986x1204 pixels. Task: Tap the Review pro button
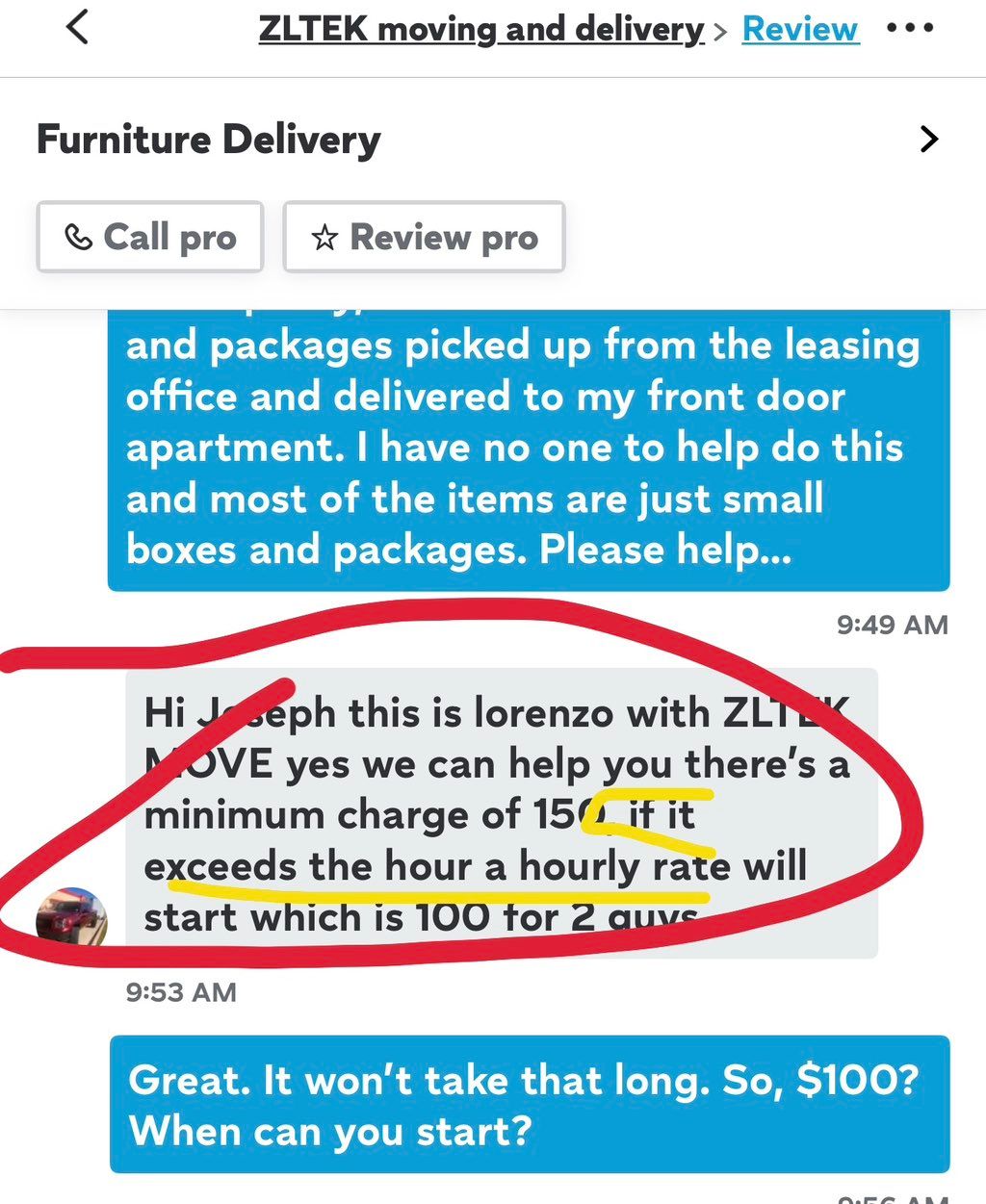click(x=424, y=237)
